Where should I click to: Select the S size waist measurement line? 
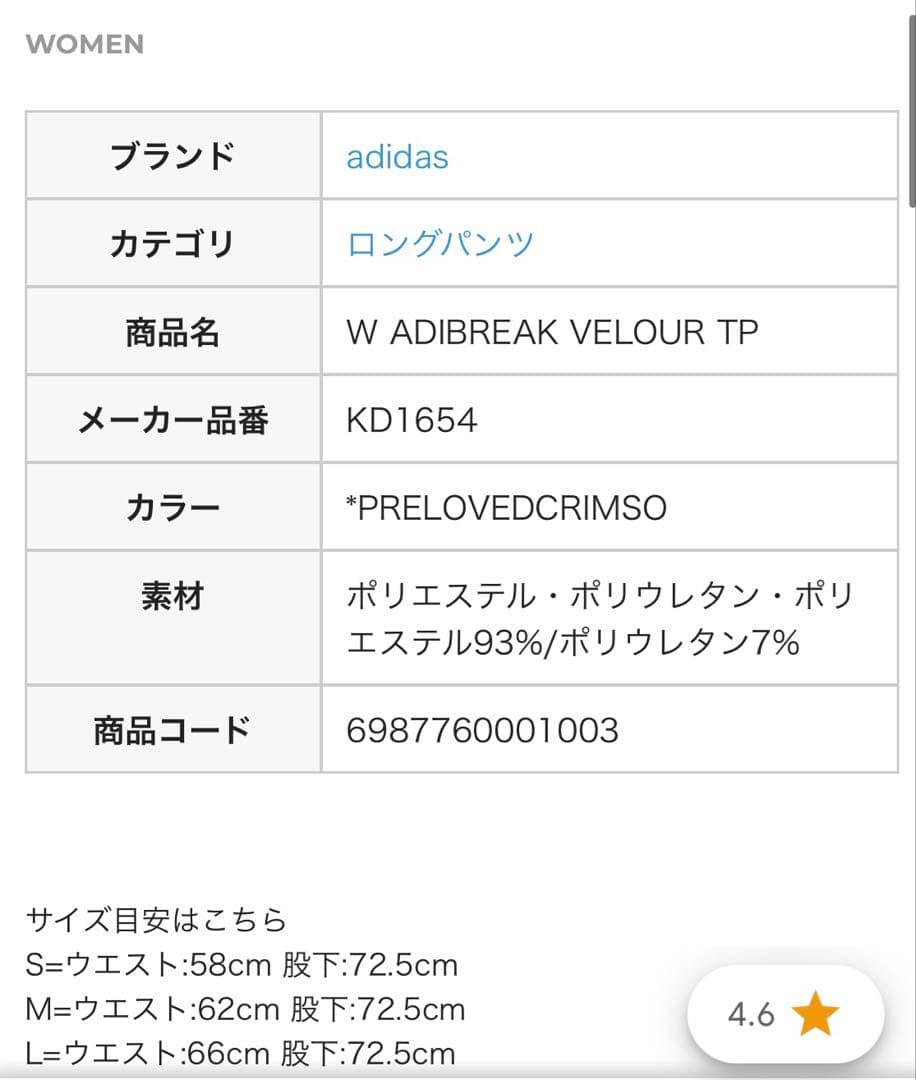pyautogui.click(x=240, y=966)
